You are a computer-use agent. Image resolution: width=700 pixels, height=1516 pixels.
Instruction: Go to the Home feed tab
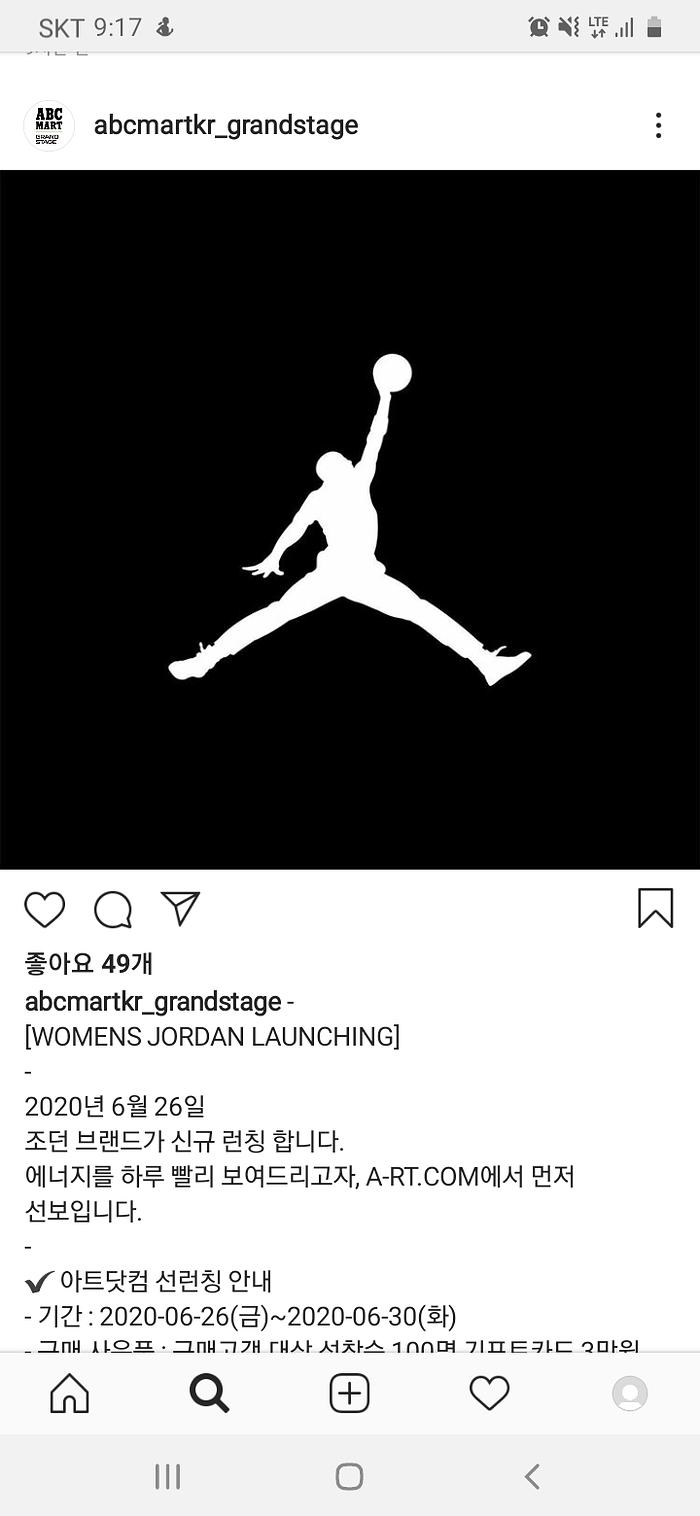pos(69,1393)
